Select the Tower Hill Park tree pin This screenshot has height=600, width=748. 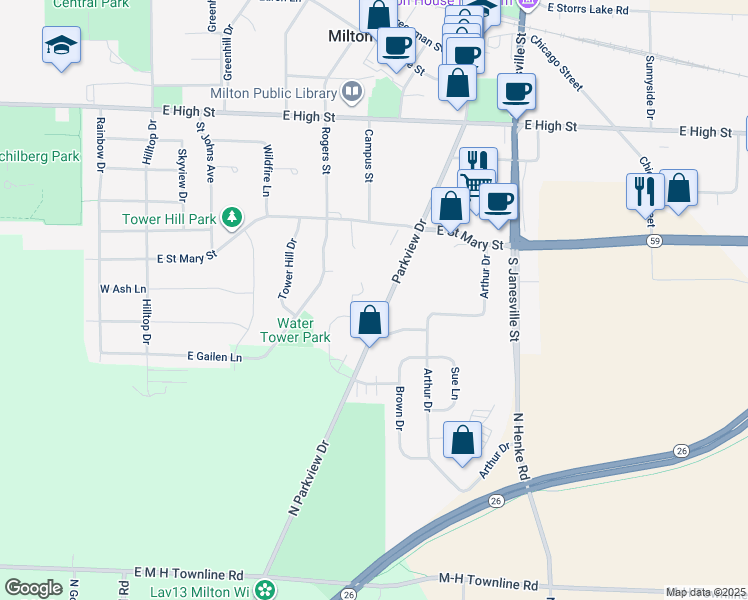pos(232,218)
